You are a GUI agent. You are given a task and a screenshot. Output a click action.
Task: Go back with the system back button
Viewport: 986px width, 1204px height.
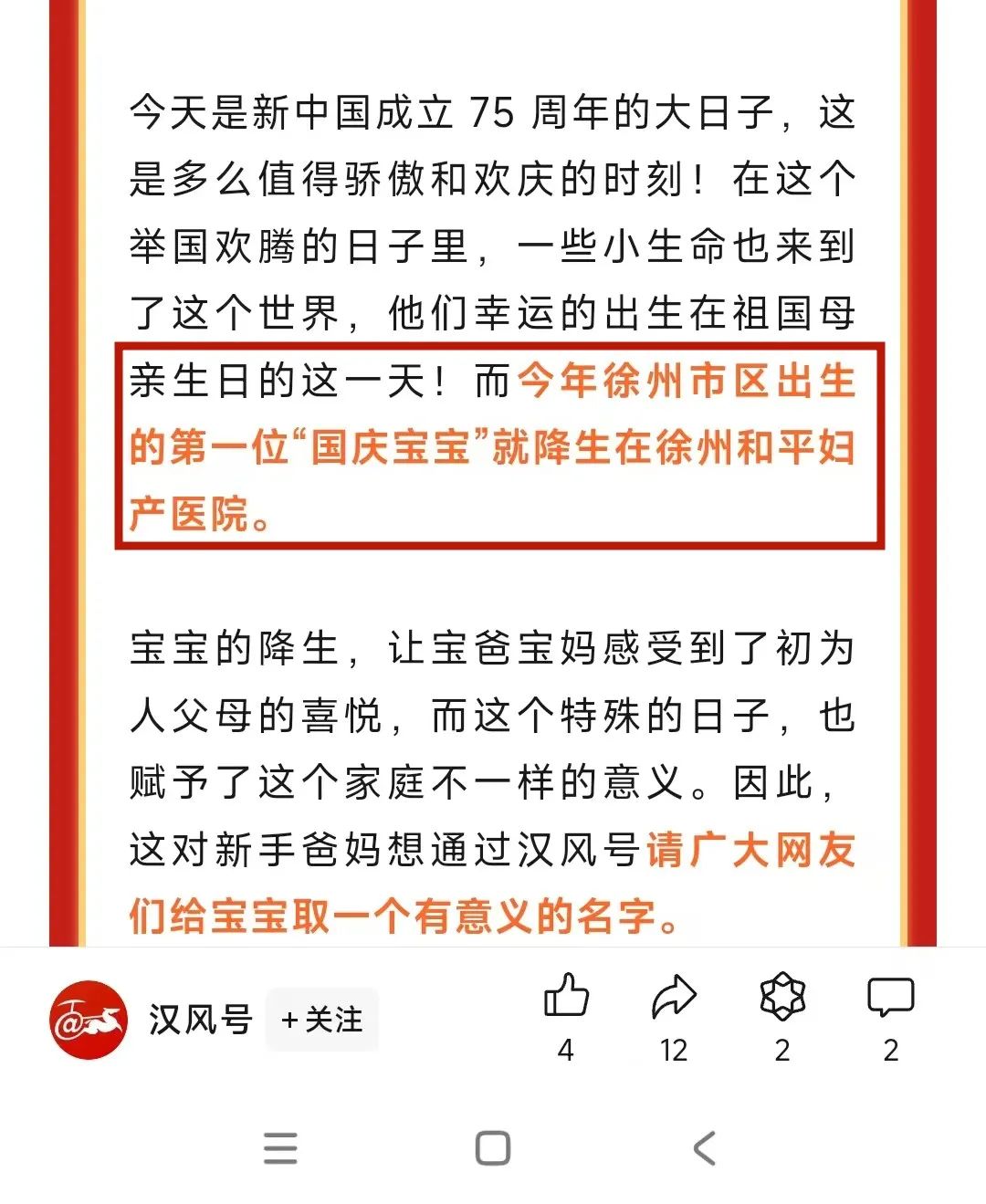pos(704,1148)
